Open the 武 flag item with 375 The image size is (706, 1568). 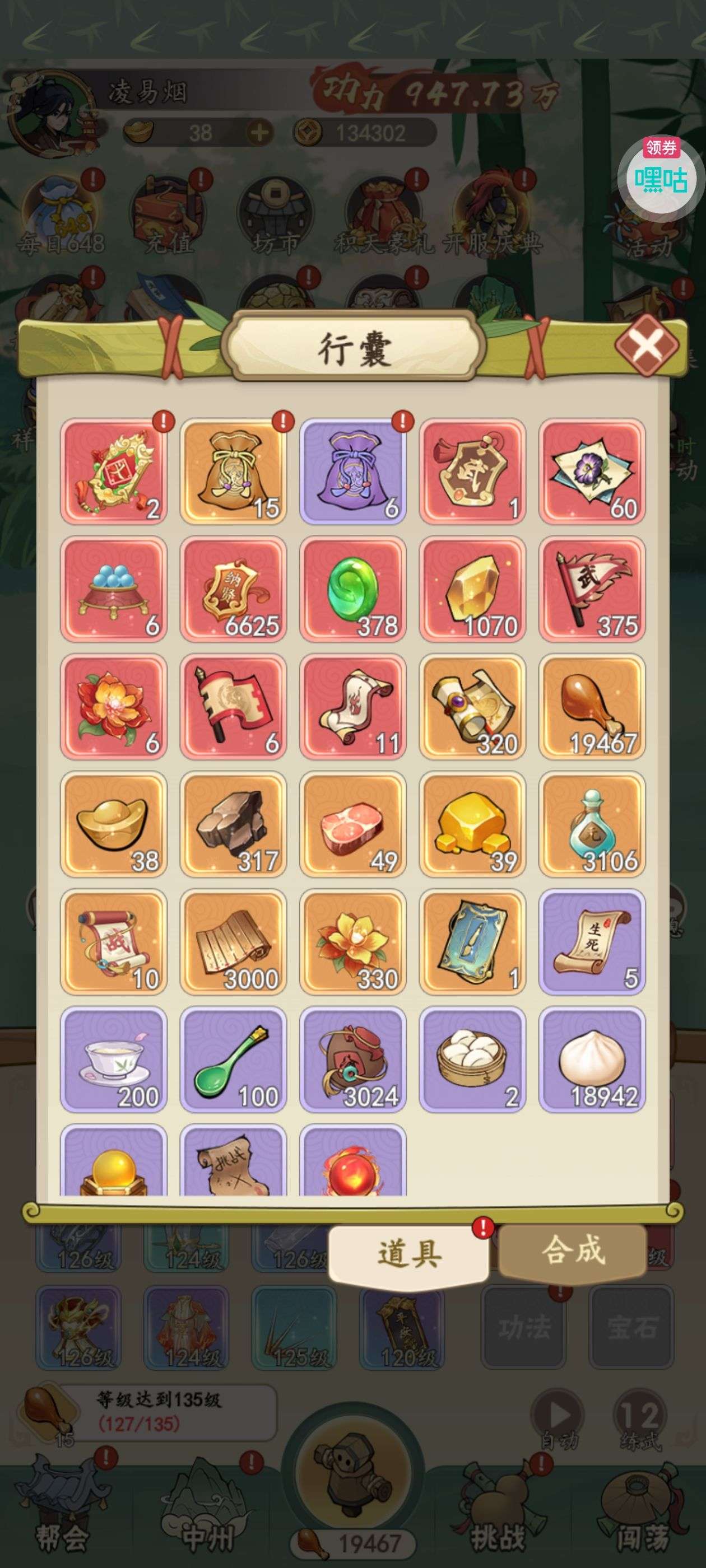tap(592, 589)
